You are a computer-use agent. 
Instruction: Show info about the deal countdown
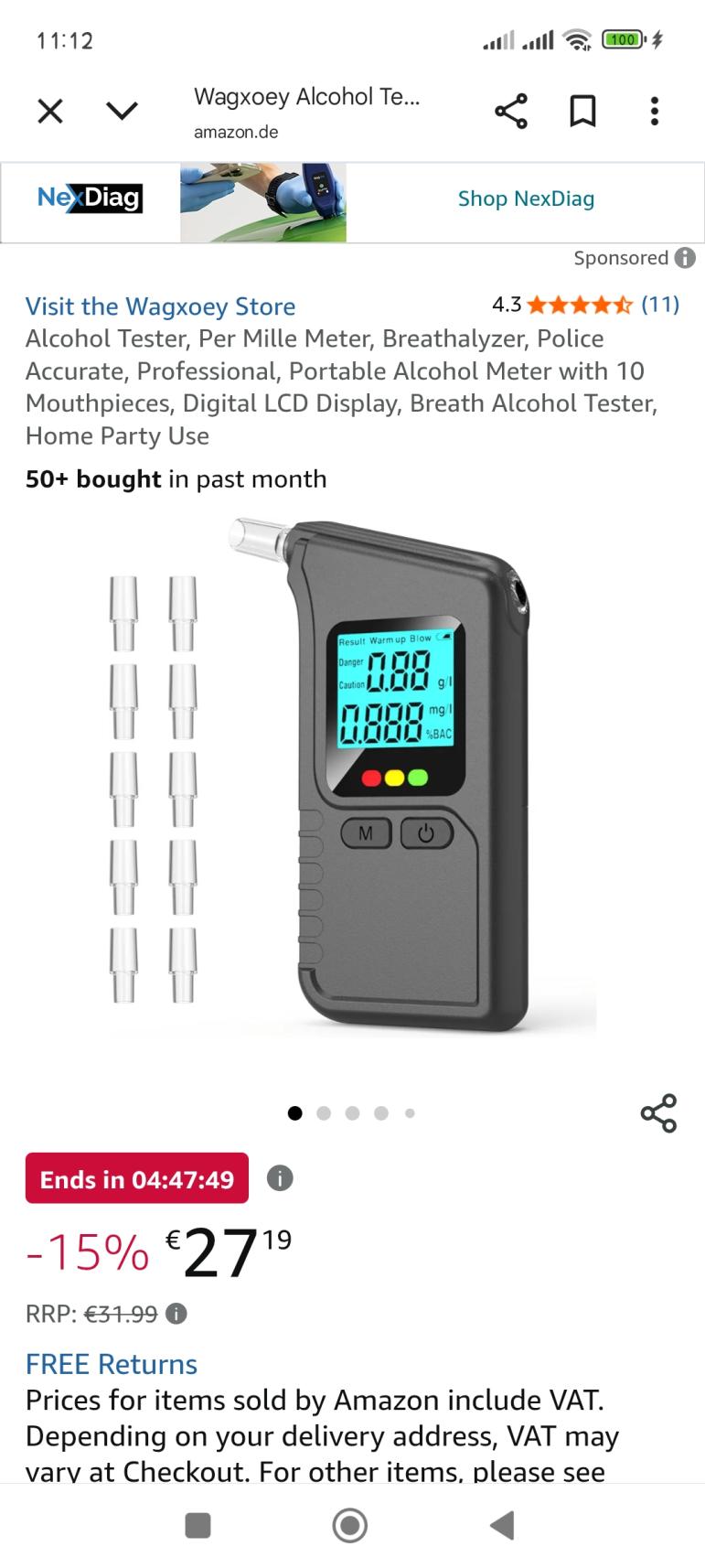click(280, 1178)
